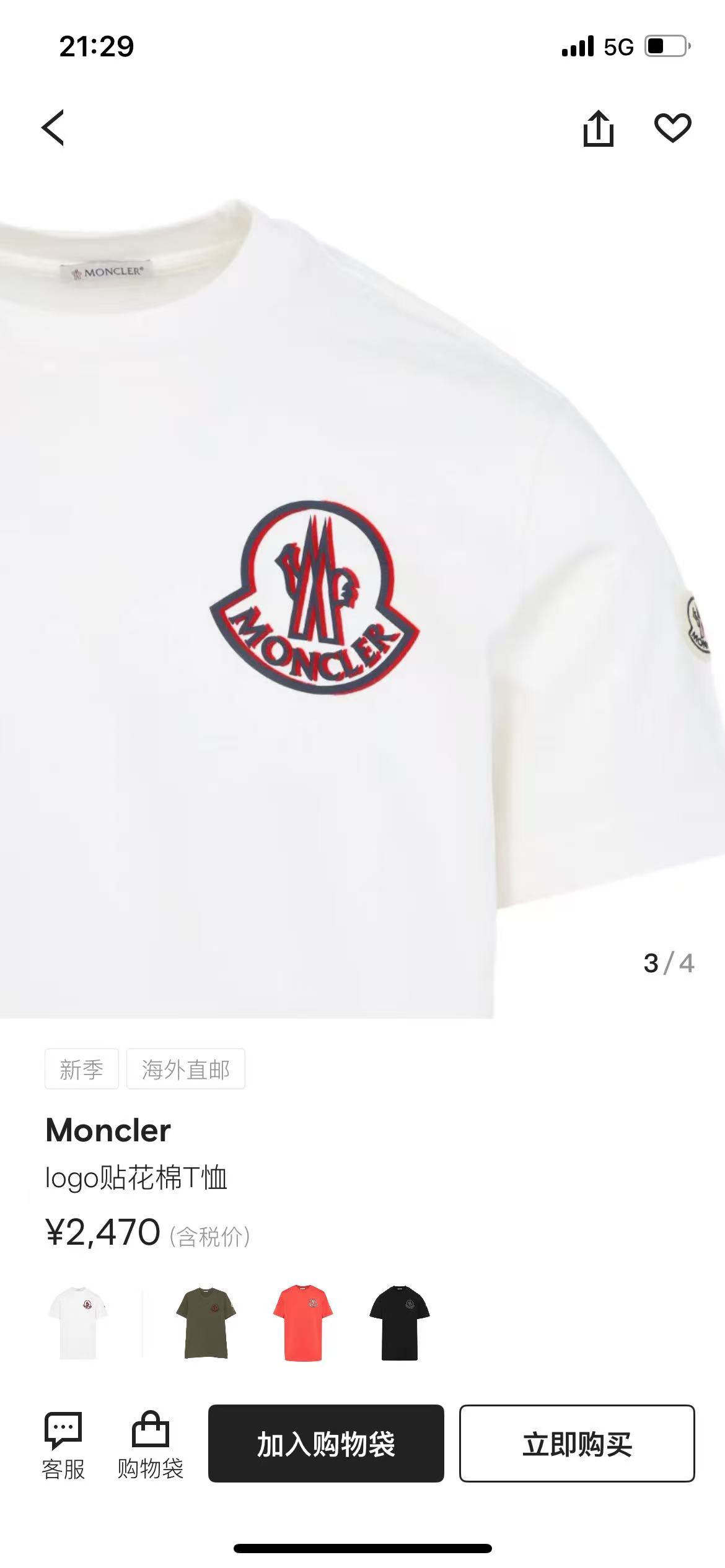Go back to the previous page
The image size is (725, 1568).
point(53,128)
